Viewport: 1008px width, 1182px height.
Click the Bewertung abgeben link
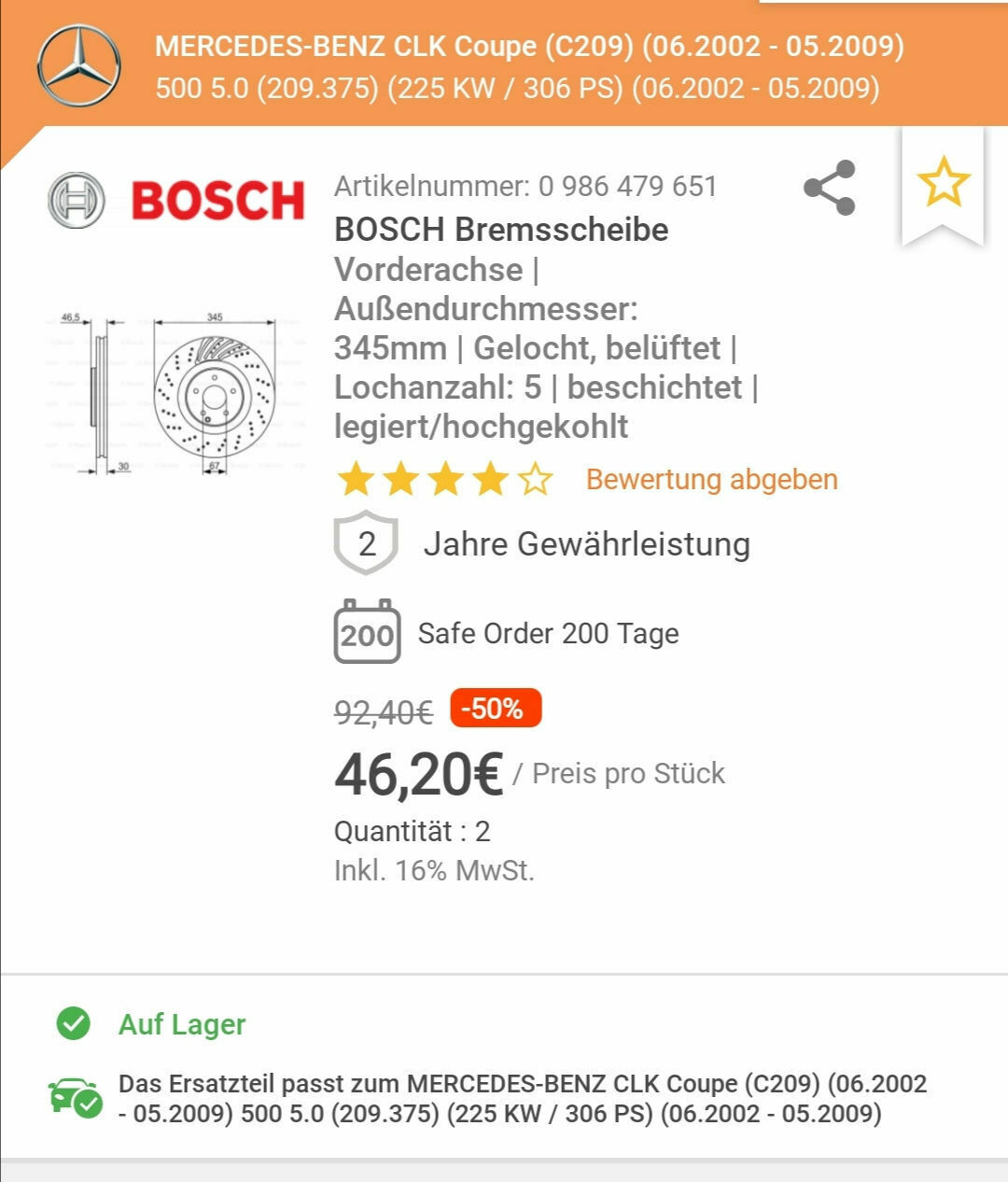(x=711, y=480)
